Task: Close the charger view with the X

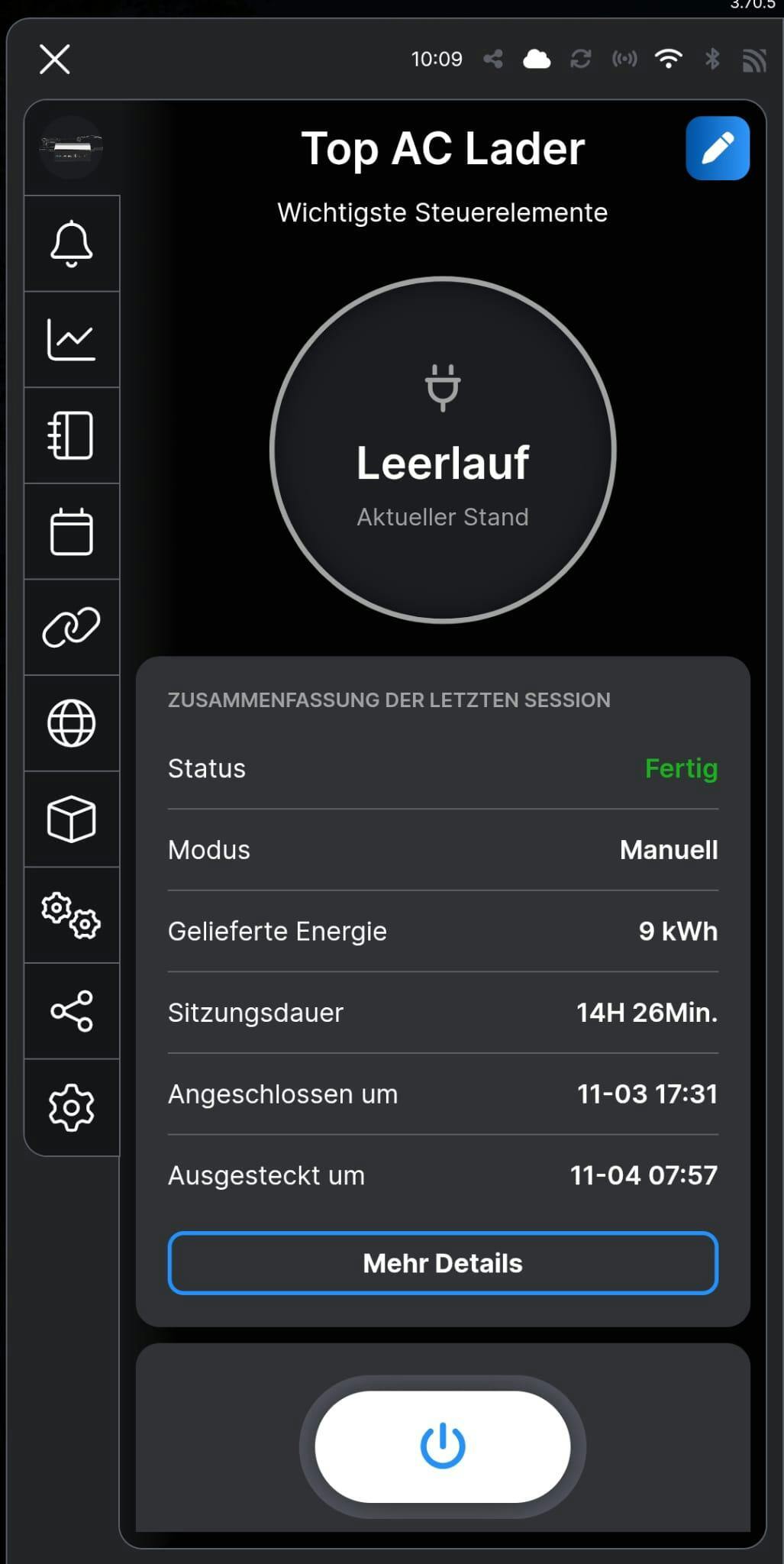Action: tap(55, 59)
